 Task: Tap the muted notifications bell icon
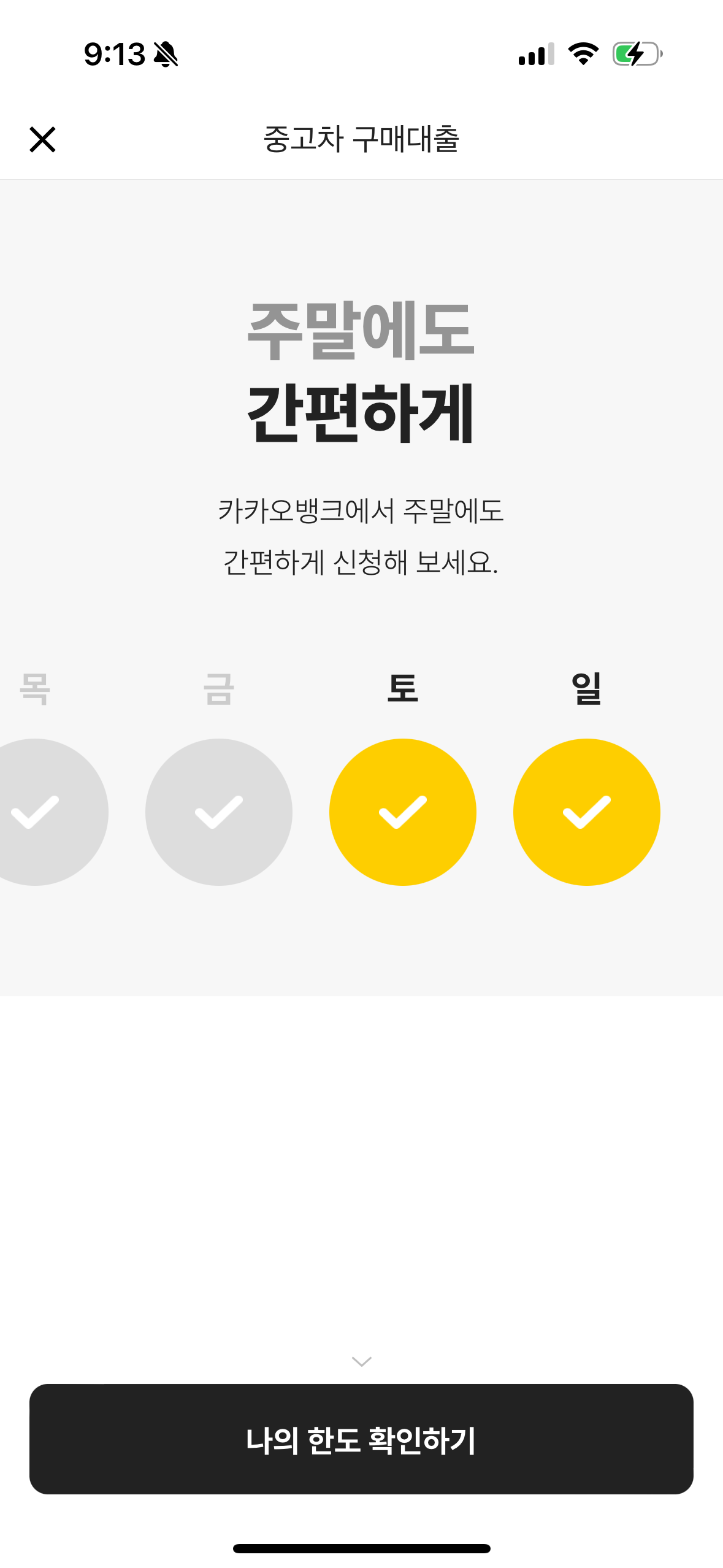(x=164, y=55)
